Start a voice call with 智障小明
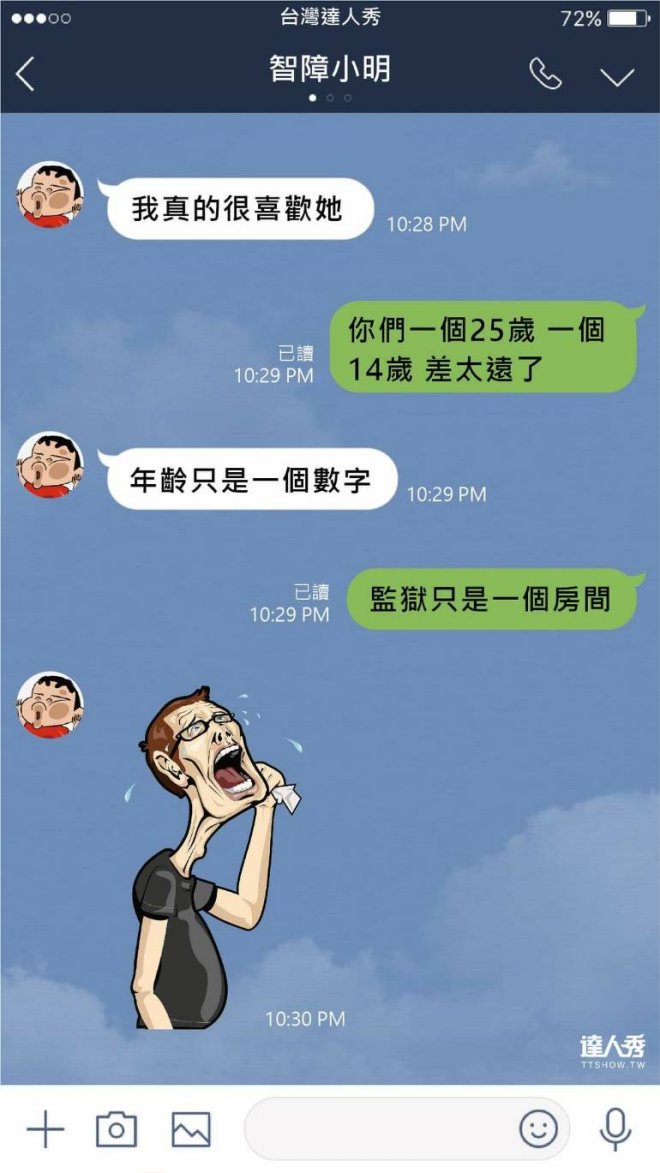 [545, 75]
